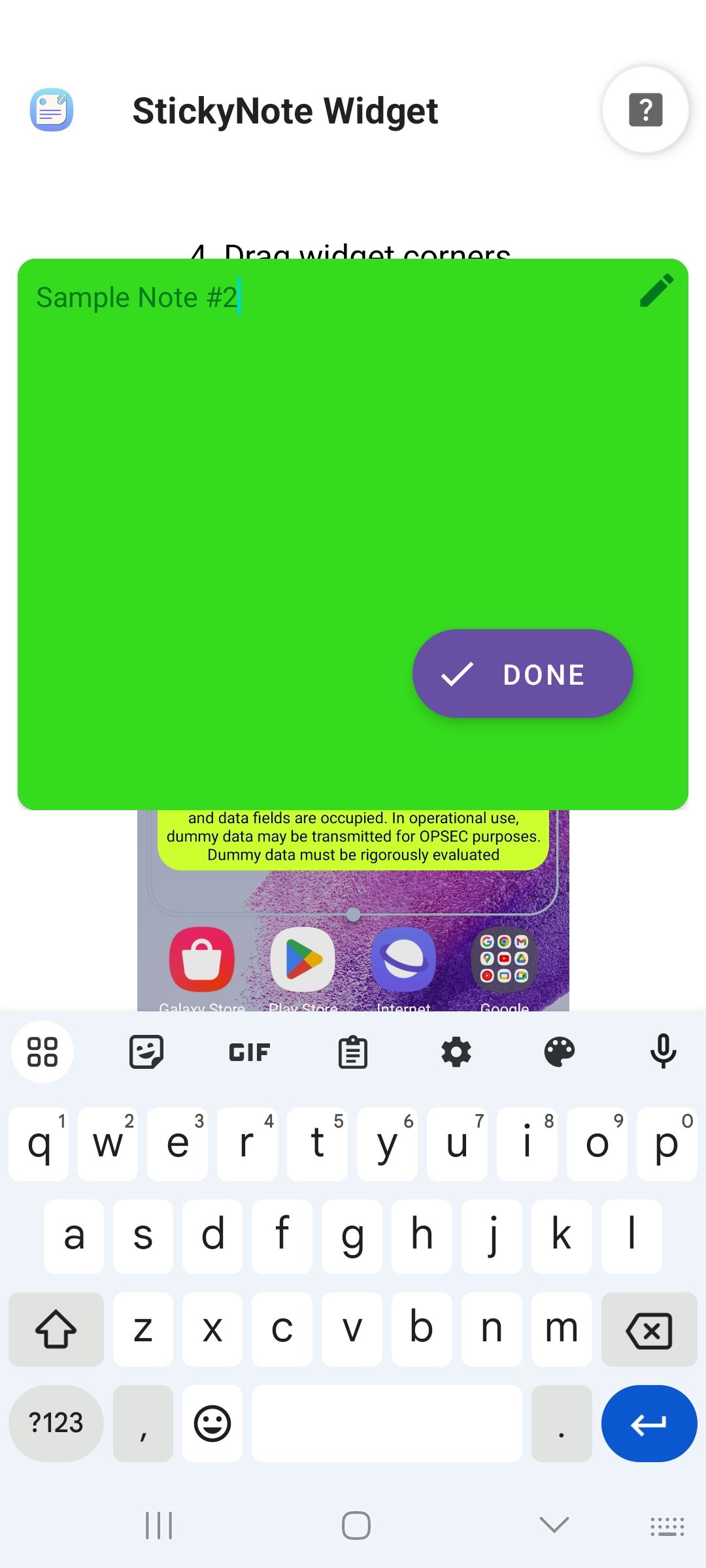Open the GIF picker on the keyboard
This screenshot has height=1568, width=706.
pyautogui.click(x=249, y=1052)
